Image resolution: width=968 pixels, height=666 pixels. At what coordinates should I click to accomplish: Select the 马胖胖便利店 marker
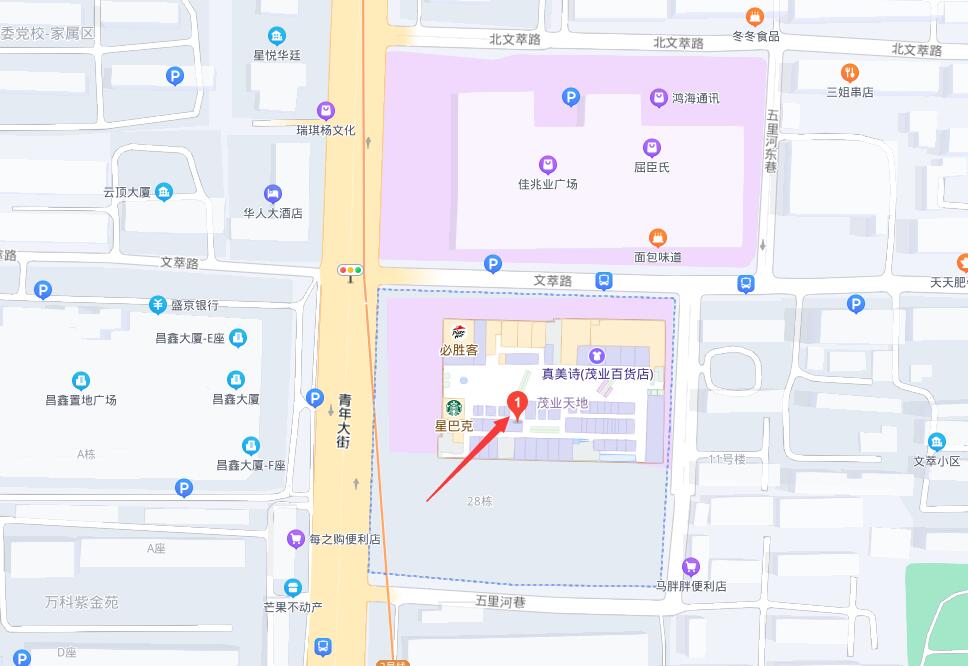690,567
